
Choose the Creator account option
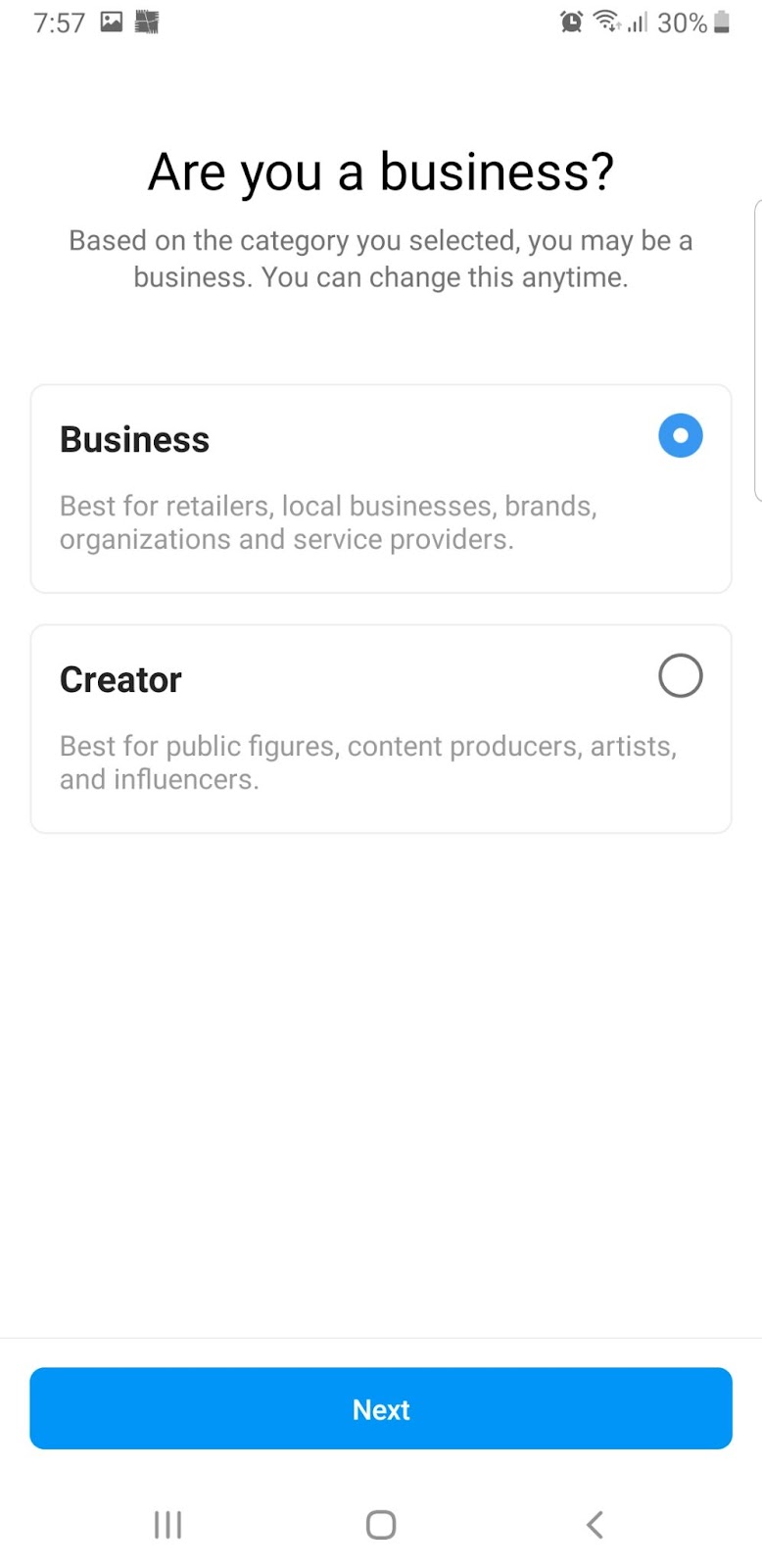coord(680,676)
